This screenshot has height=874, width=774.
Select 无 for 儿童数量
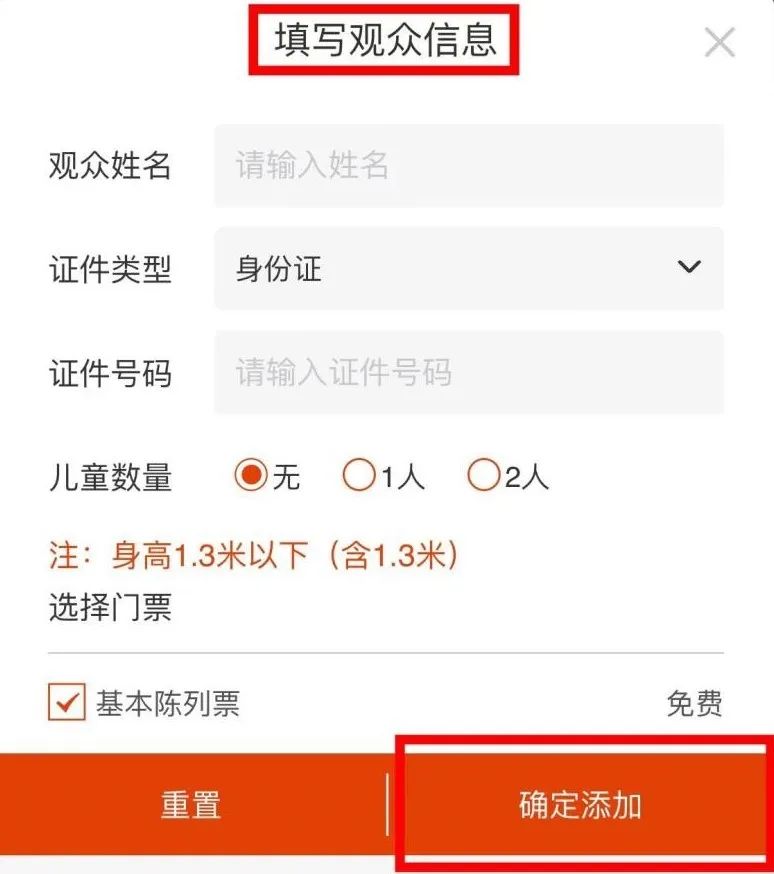251,476
